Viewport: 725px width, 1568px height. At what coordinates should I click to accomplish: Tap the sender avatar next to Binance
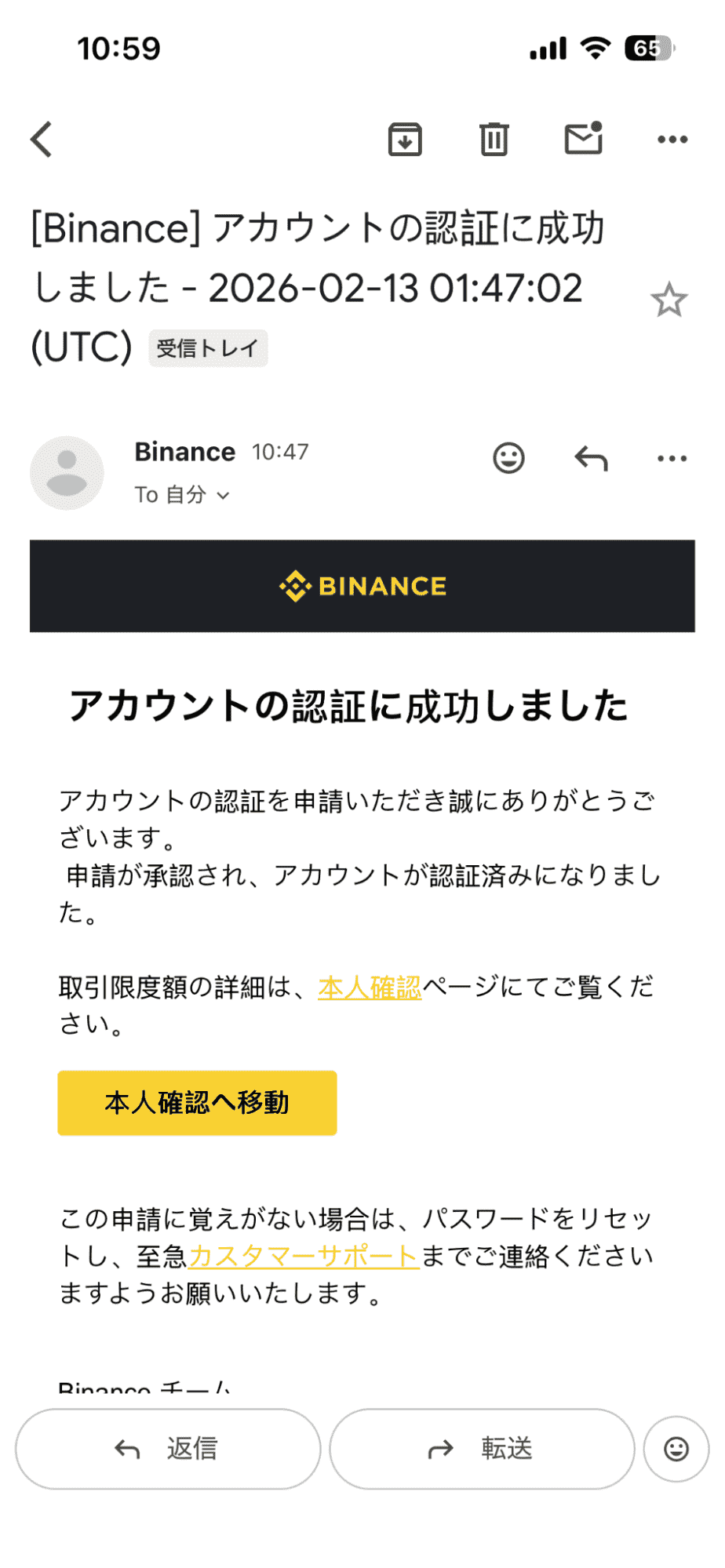(x=66, y=472)
